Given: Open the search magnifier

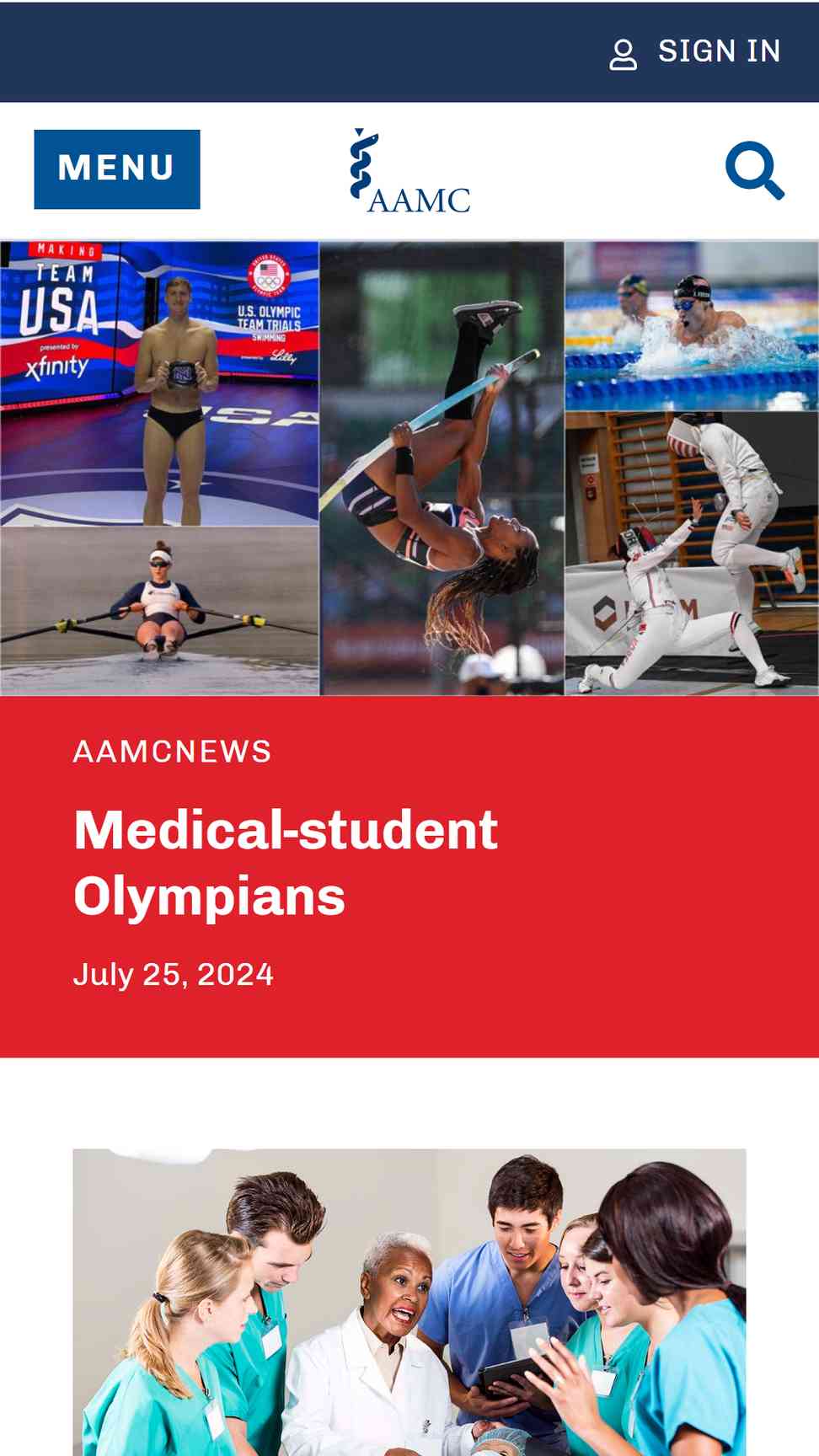Looking at the screenshot, I should click(x=754, y=170).
